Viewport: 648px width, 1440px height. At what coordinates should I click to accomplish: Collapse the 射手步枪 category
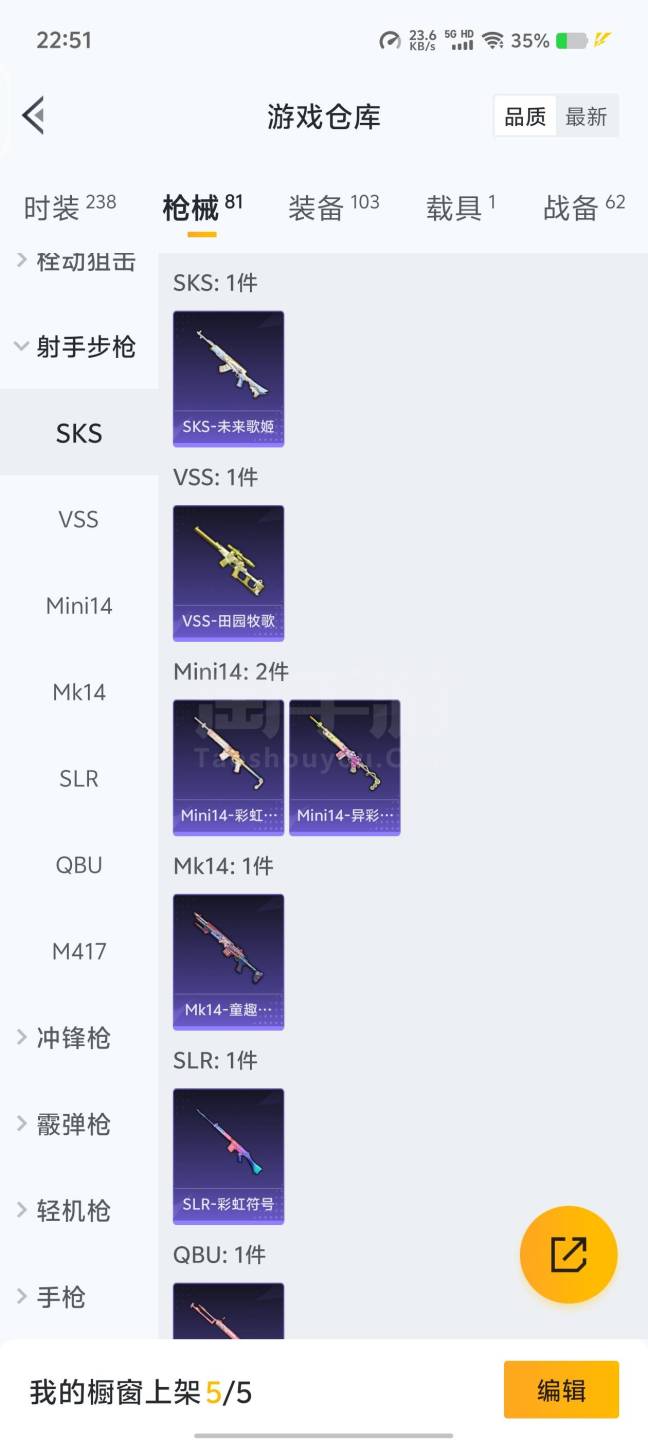(78, 347)
